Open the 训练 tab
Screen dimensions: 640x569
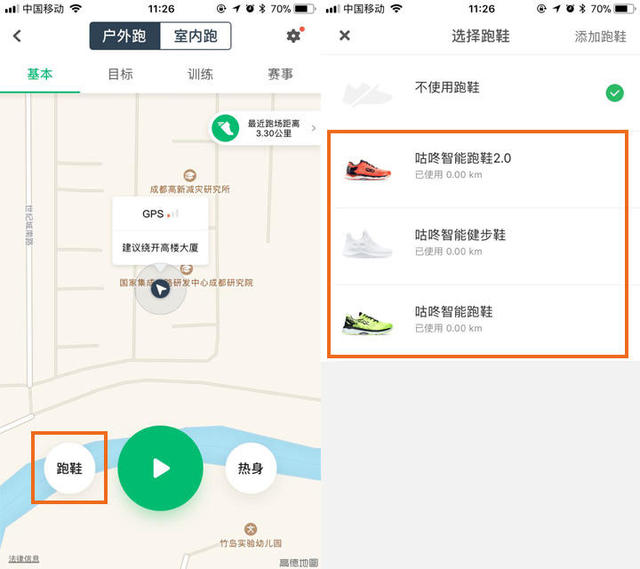200,75
